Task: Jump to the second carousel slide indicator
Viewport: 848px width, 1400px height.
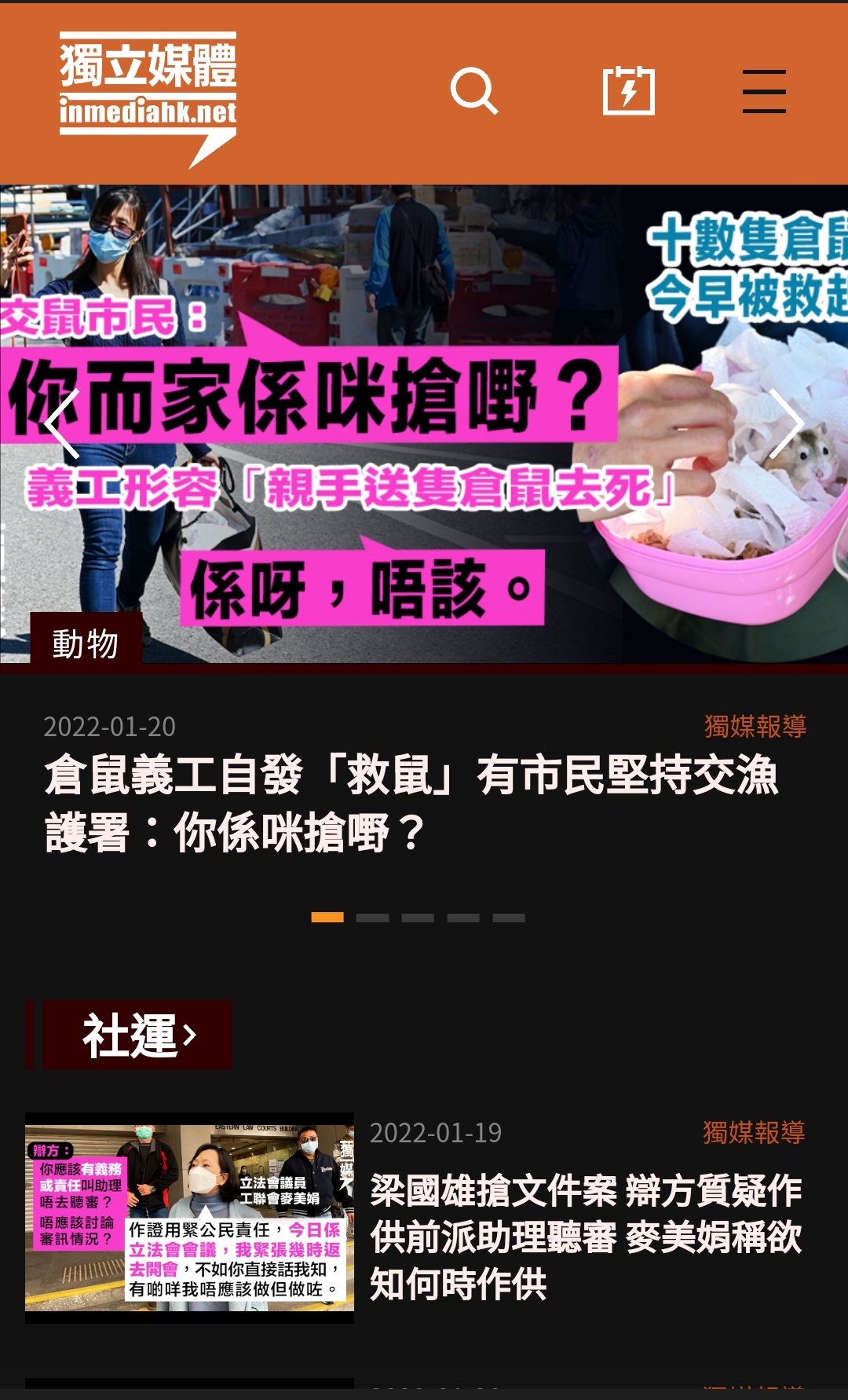Action: tap(373, 918)
